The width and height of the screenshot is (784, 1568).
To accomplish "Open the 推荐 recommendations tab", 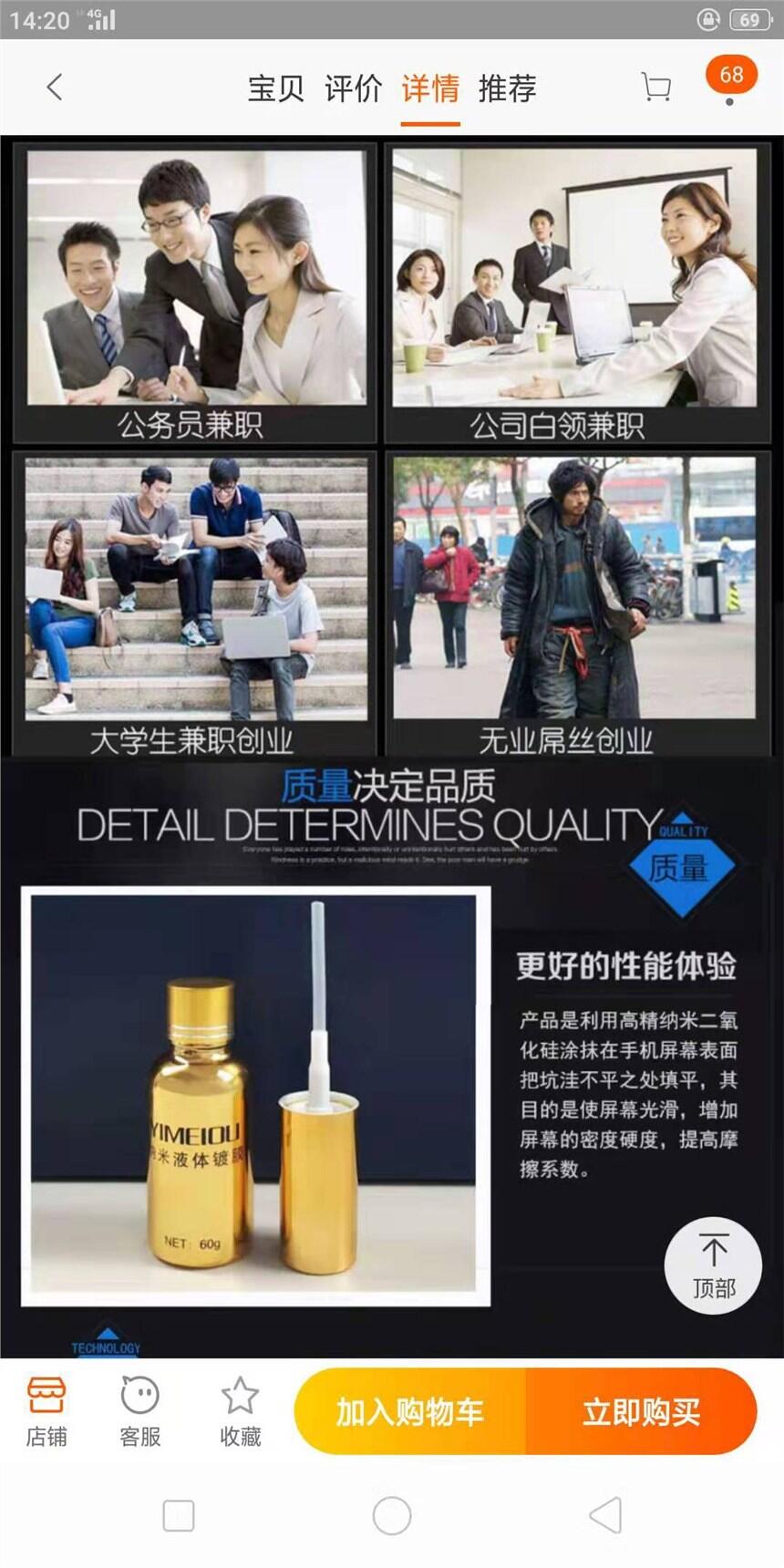I will tap(508, 88).
